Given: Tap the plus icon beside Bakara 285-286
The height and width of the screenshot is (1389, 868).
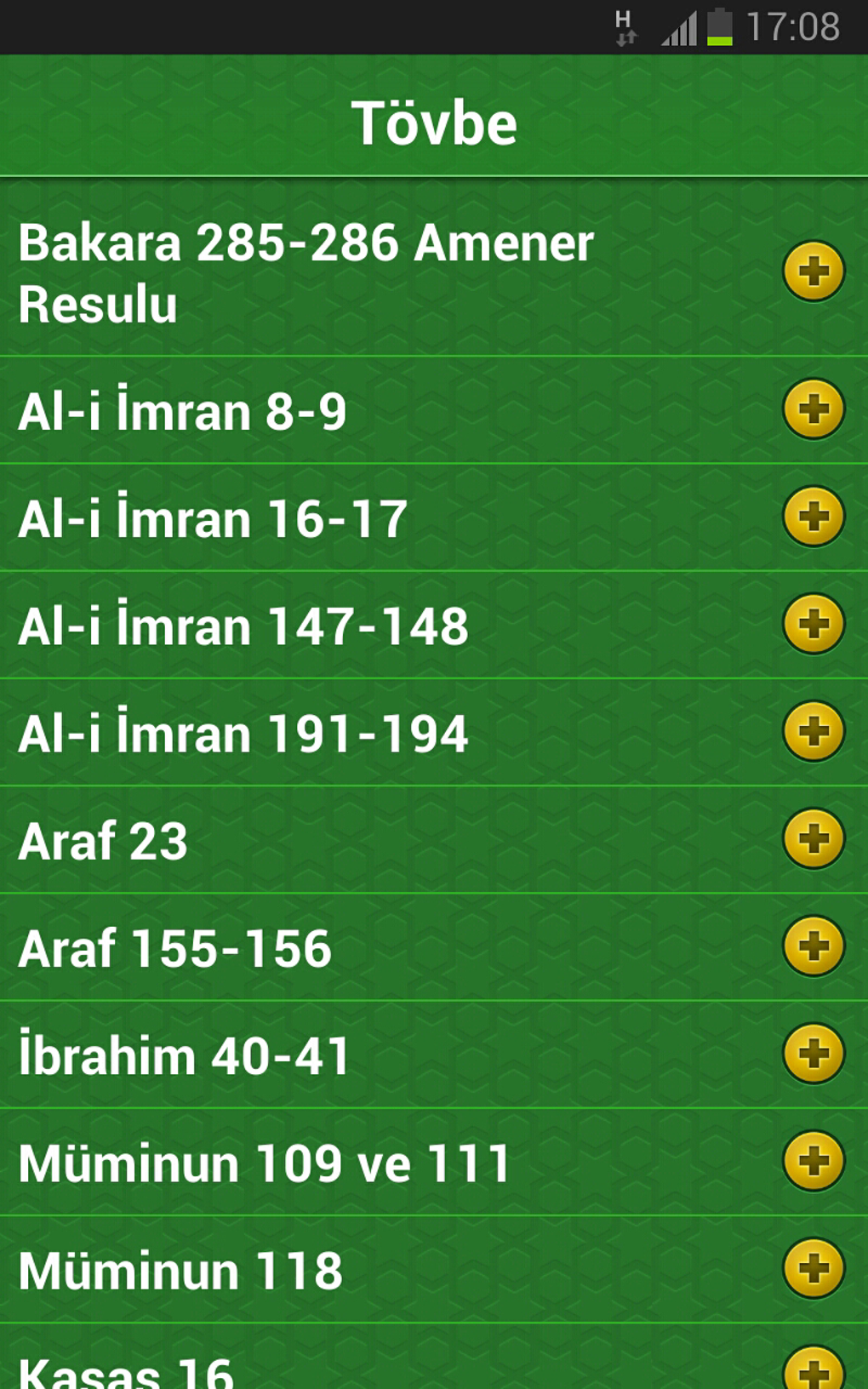Looking at the screenshot, I should point(814,272).
